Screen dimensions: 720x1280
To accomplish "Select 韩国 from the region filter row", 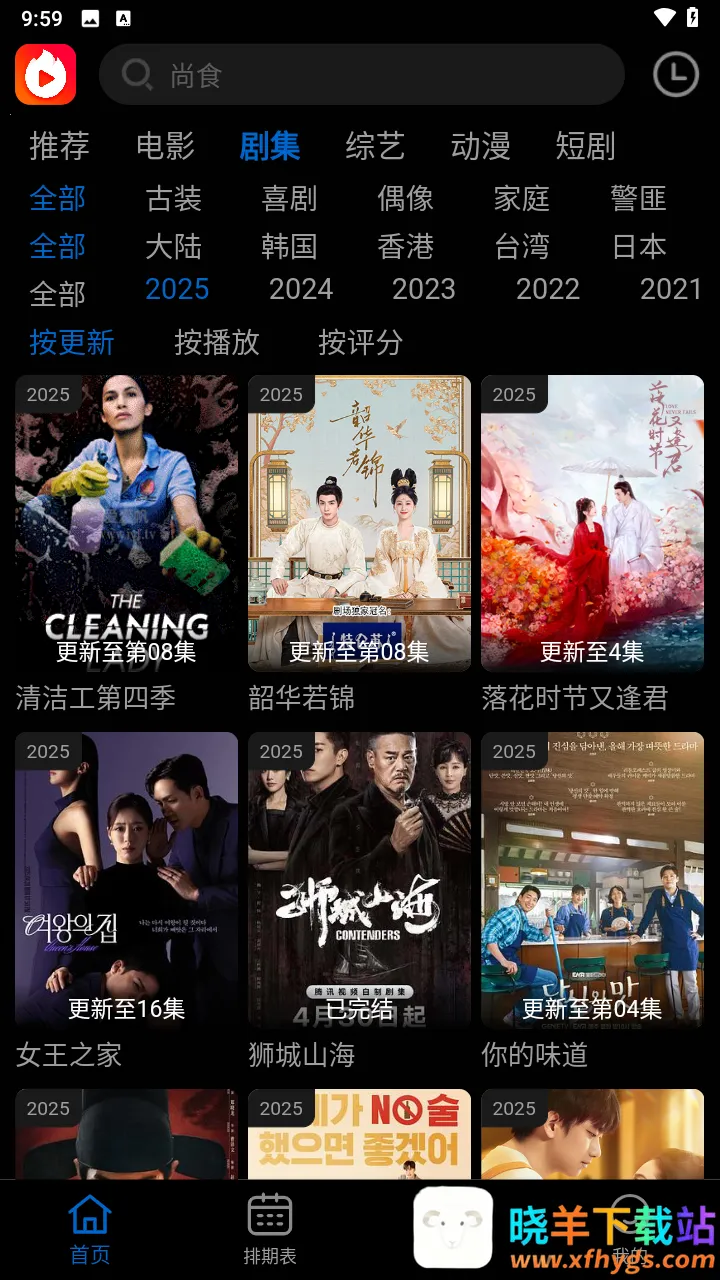I will click(x=289, y=246).
